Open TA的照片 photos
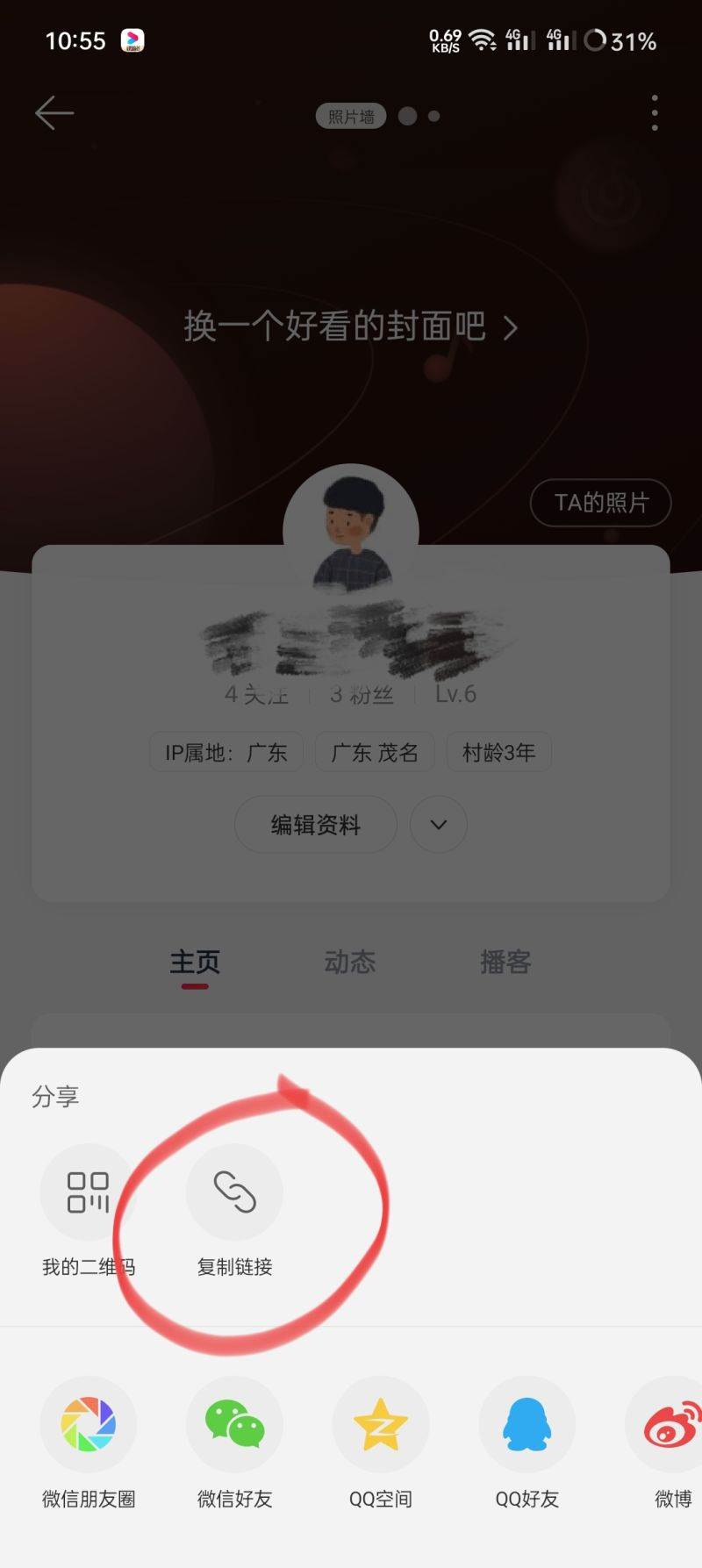 click(600, 503)
